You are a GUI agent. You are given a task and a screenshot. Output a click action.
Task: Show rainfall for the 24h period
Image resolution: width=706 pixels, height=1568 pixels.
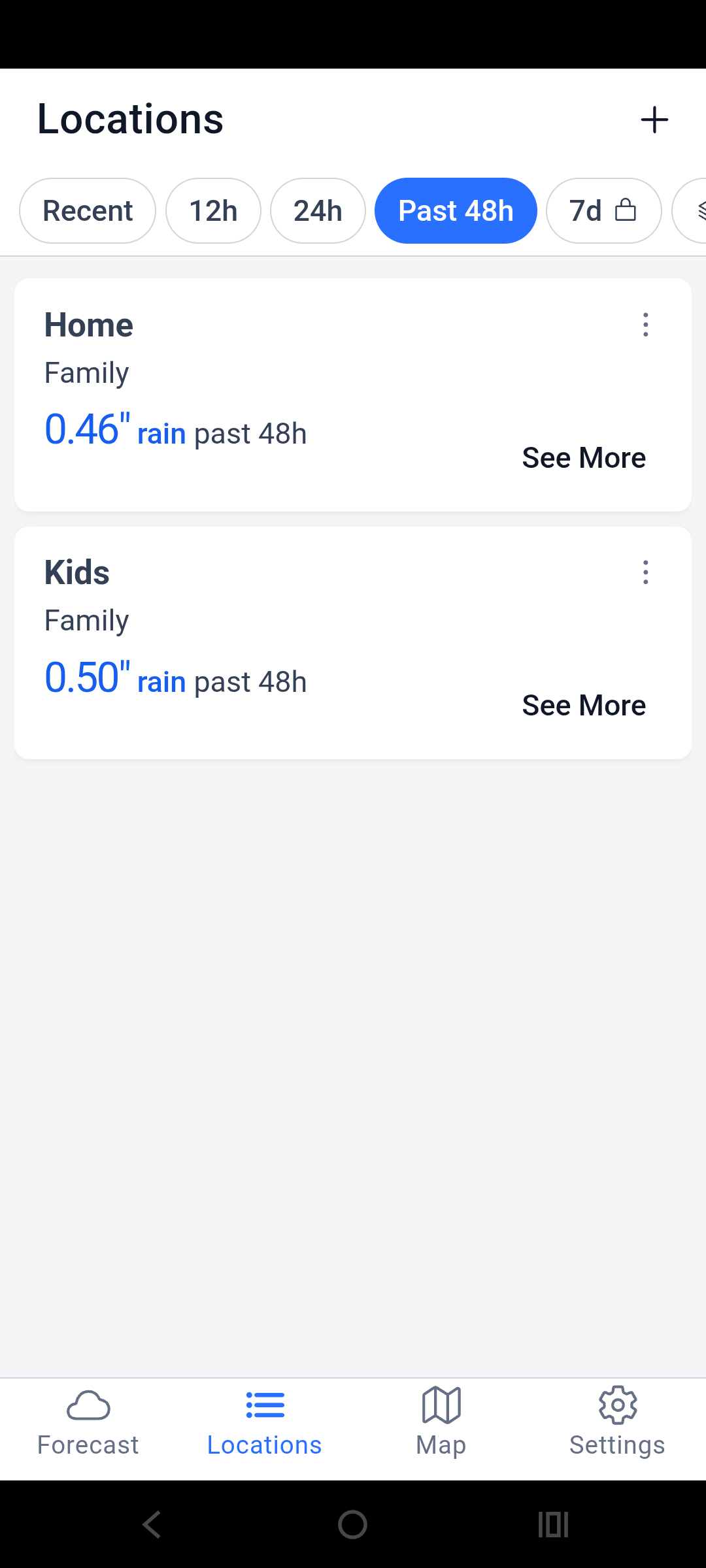318,211
